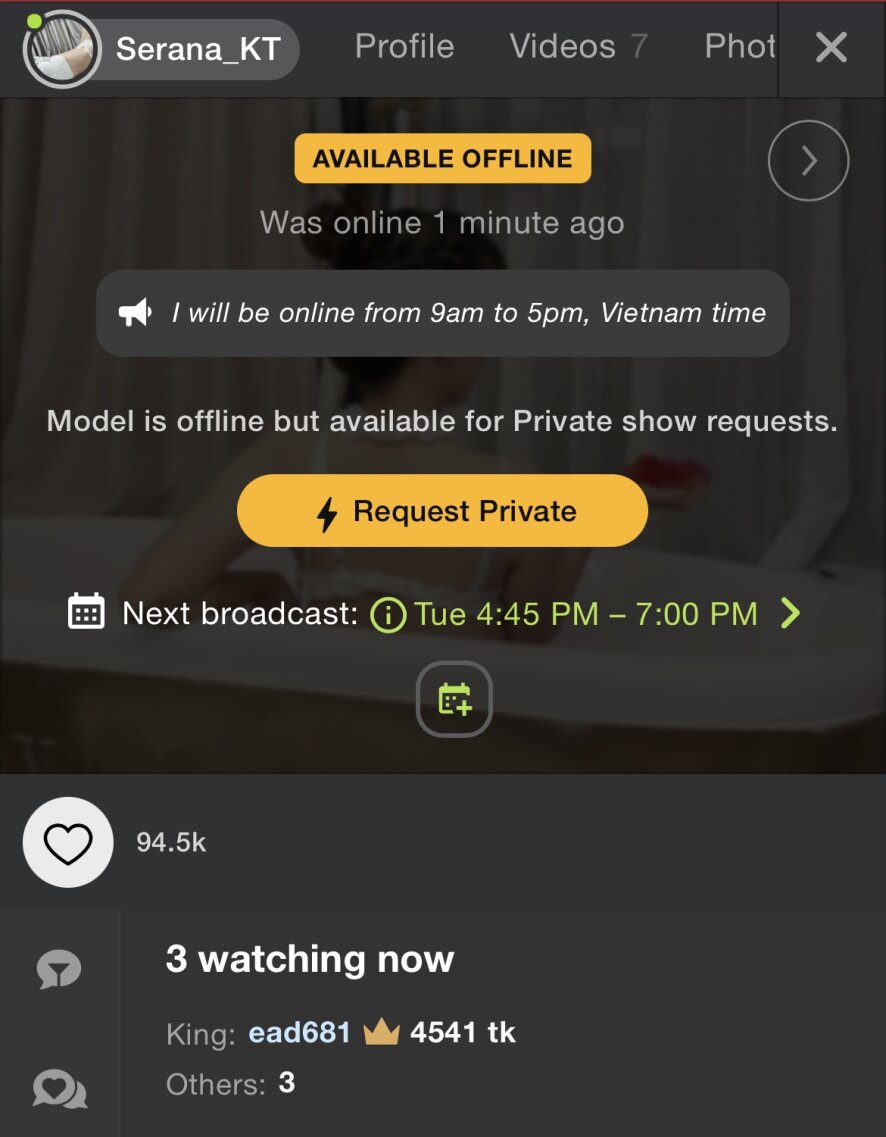This screenshot has height=1137, width=886.
Task: Like Serana_KT with the heart
Action: [x=68, y=842]
